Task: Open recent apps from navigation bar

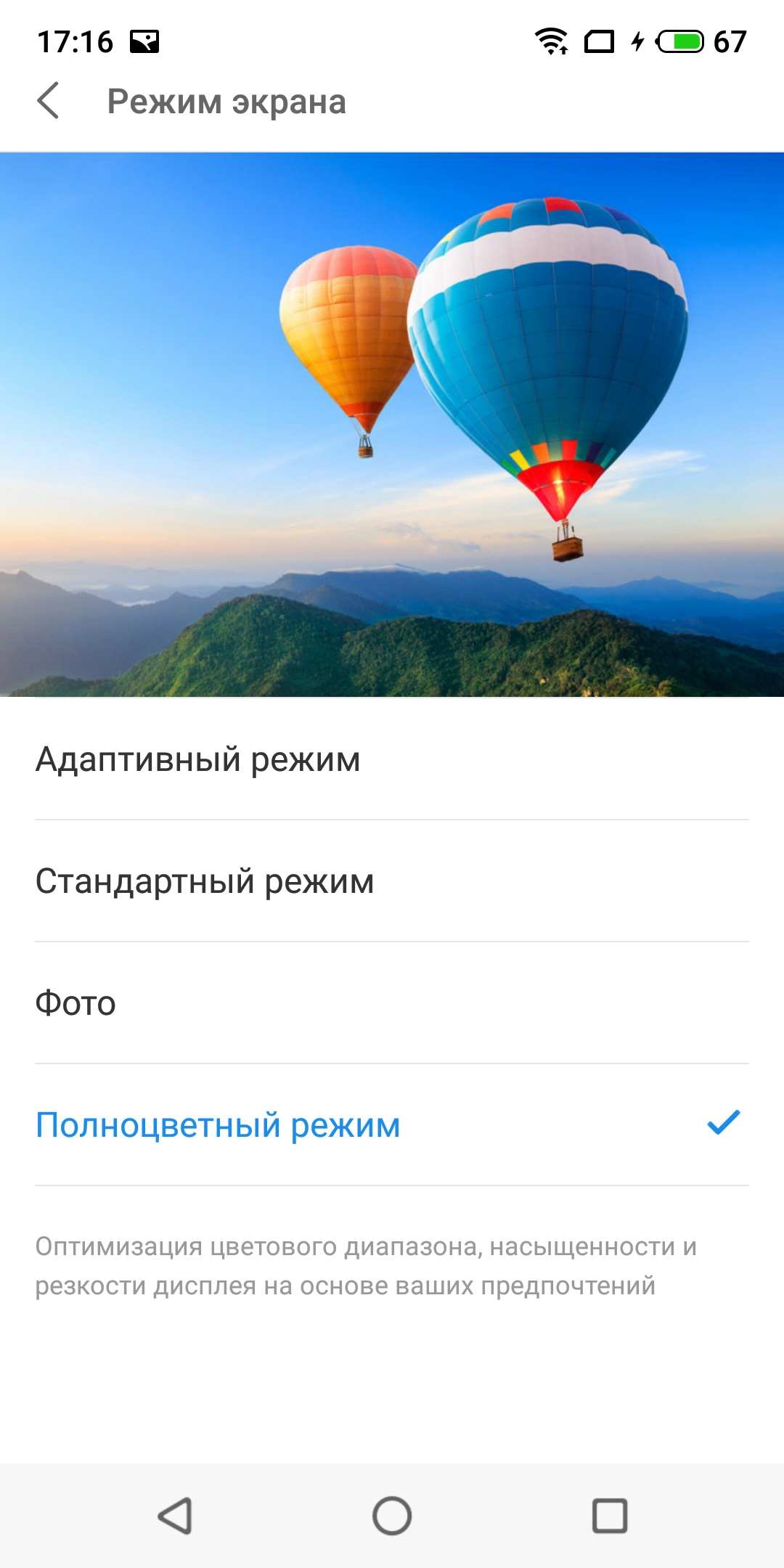Action: coord(610,1516)
